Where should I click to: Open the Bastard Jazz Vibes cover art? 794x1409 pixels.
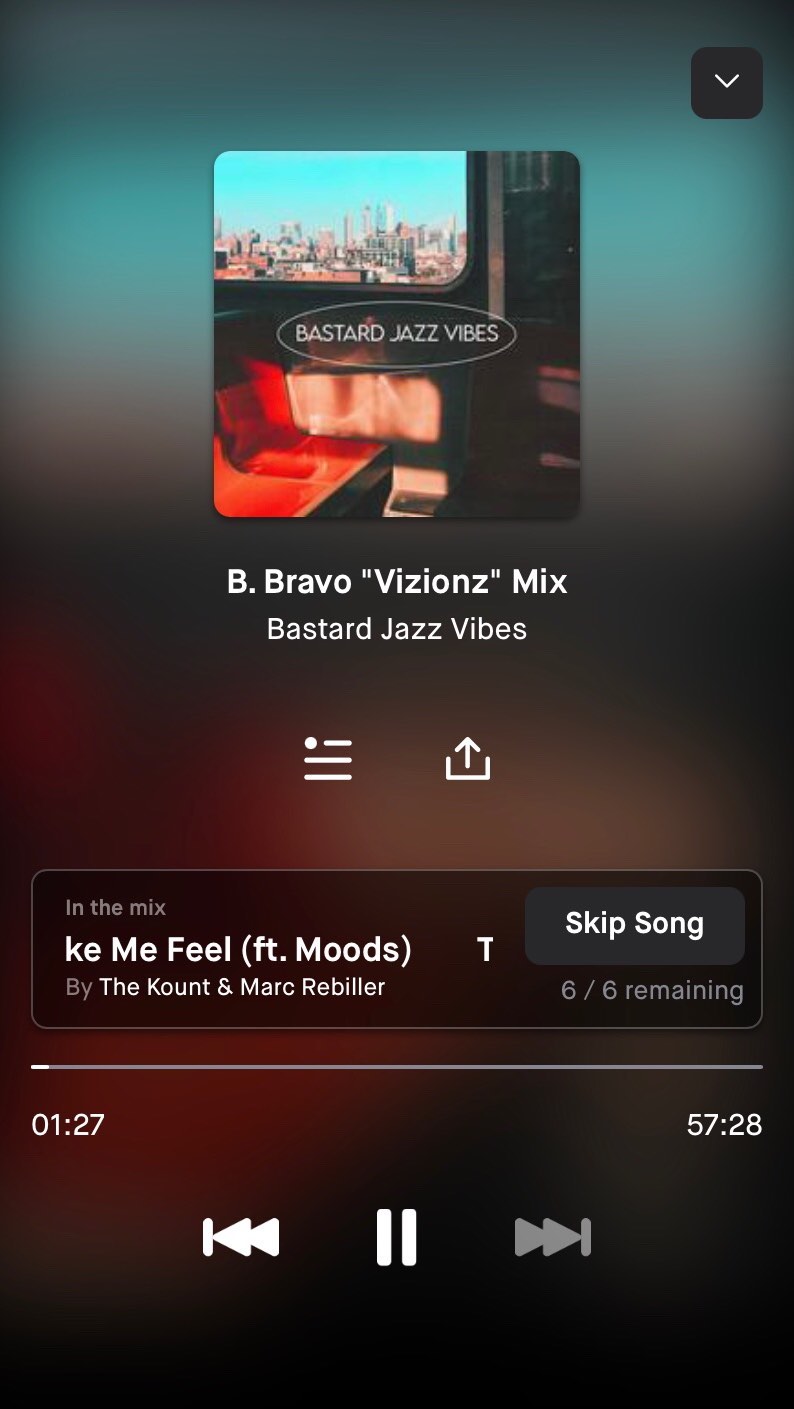(x=397, y=334)
